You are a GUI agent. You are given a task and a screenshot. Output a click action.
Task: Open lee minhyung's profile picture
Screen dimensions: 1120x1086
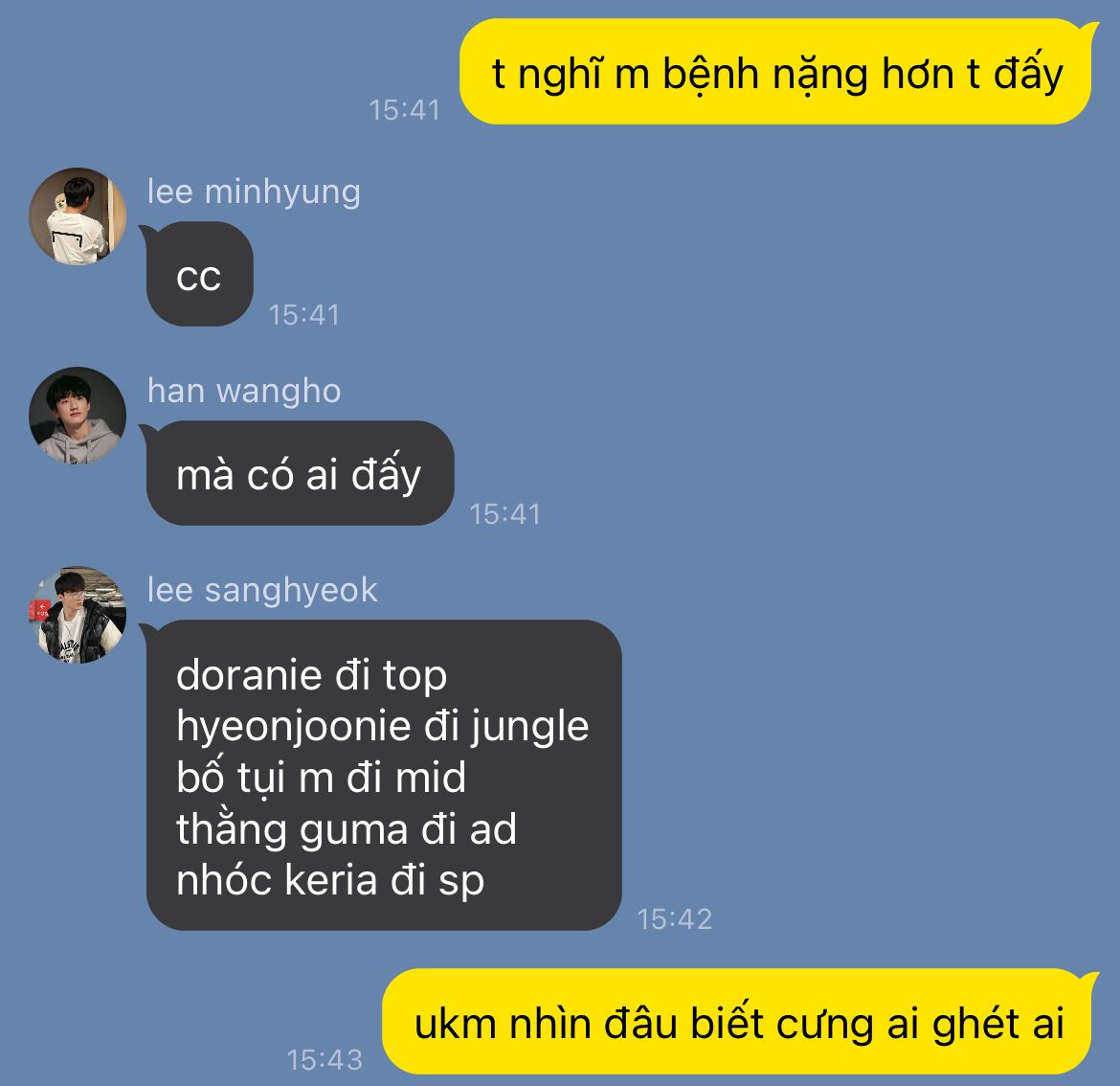pos(78,216)
